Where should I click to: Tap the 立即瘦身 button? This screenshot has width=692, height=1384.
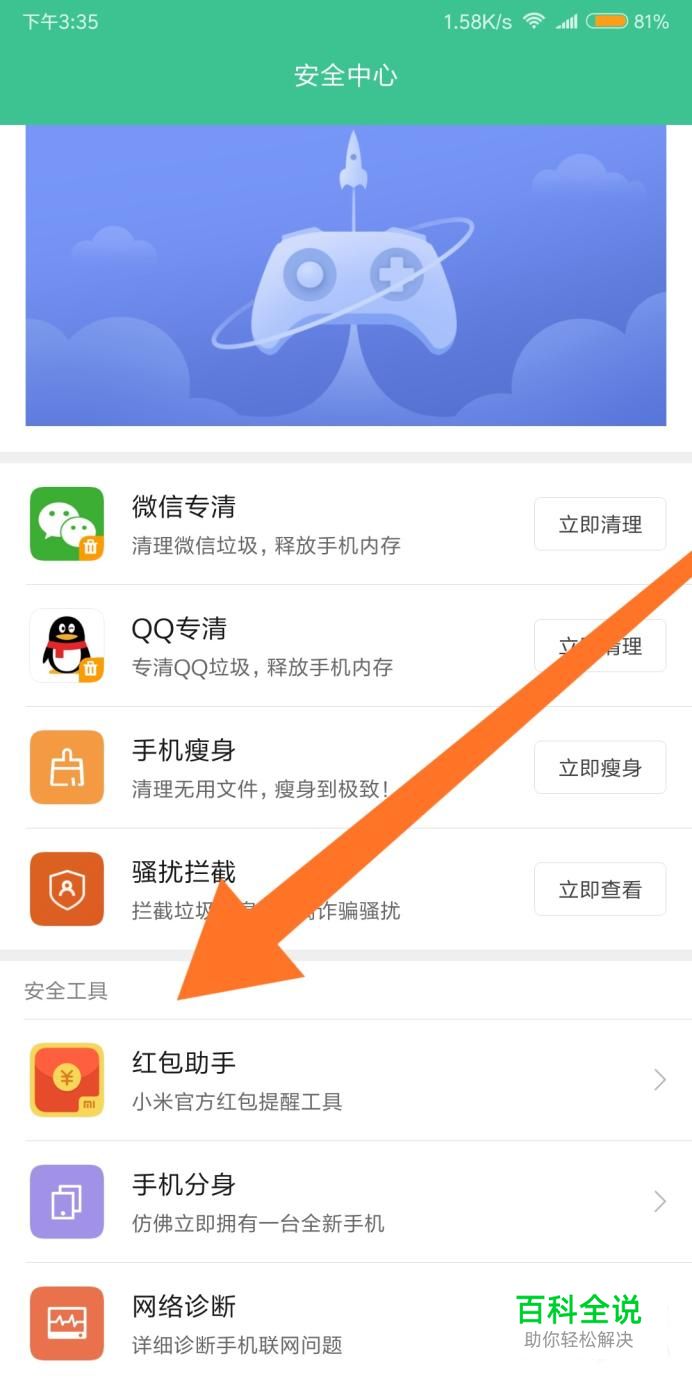coord(599,768)
